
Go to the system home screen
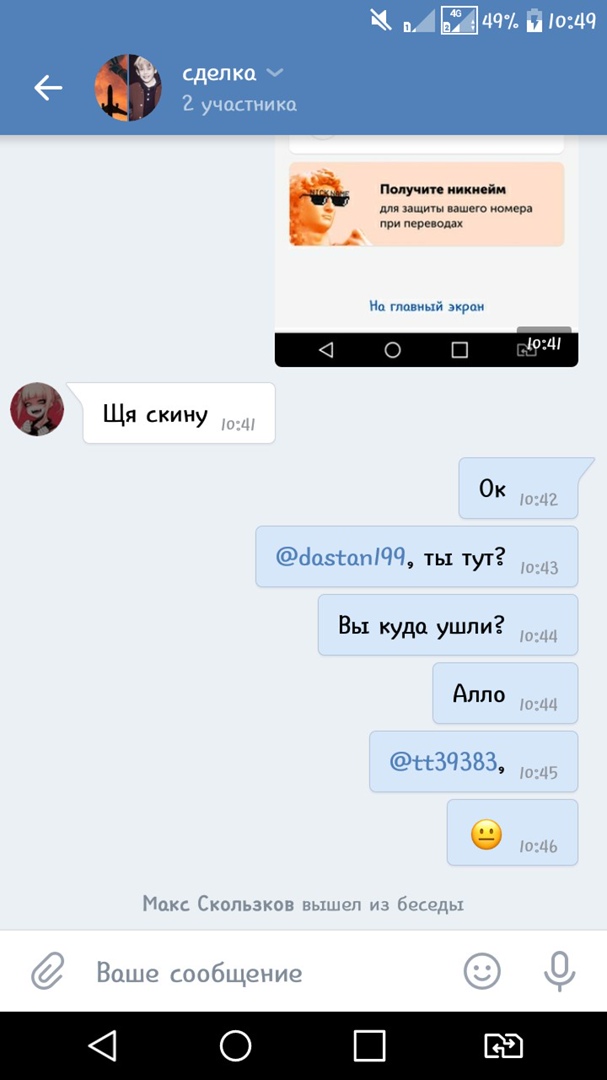pos(236,1046)
